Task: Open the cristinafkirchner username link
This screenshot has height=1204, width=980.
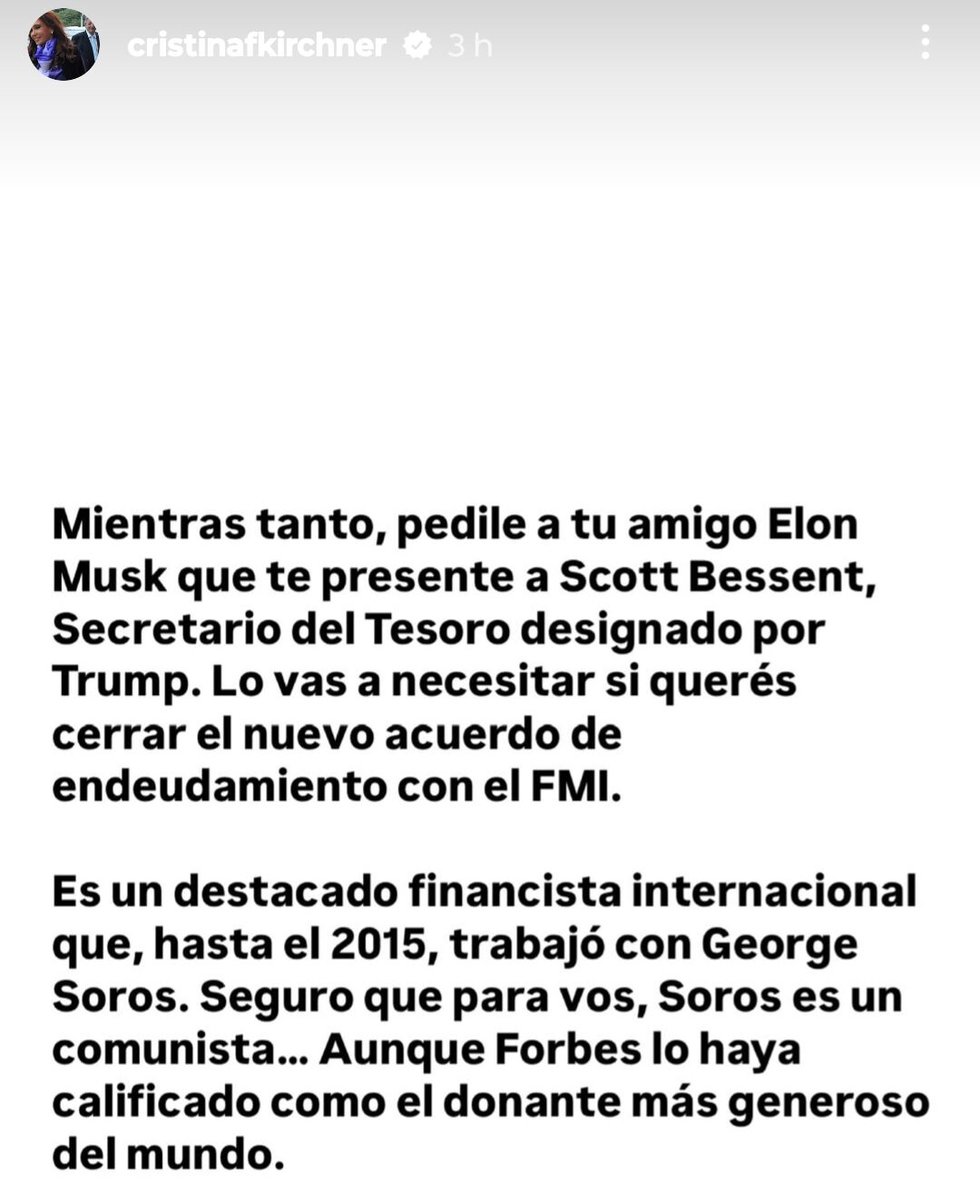Action: click(x=257, y=45)
